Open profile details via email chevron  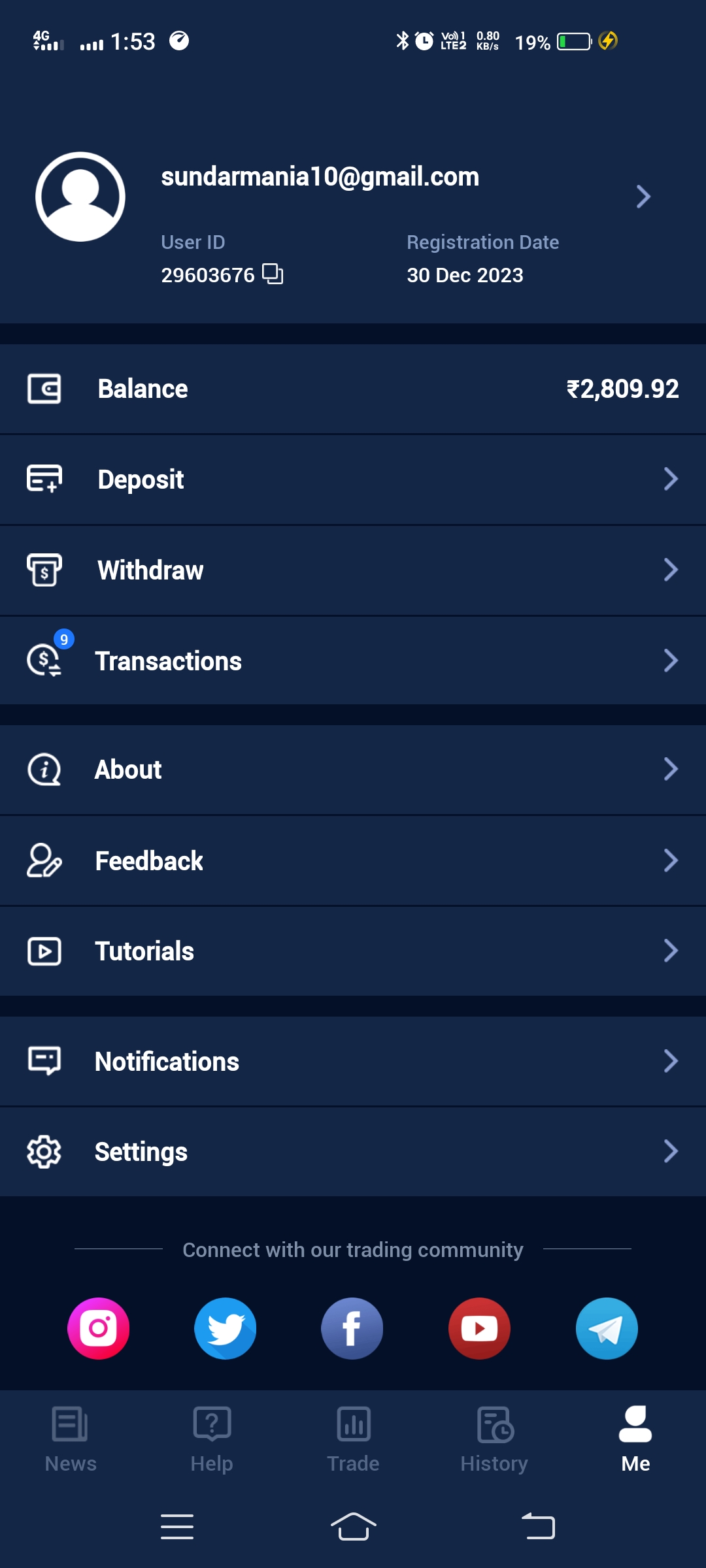[x=643, y=197]
